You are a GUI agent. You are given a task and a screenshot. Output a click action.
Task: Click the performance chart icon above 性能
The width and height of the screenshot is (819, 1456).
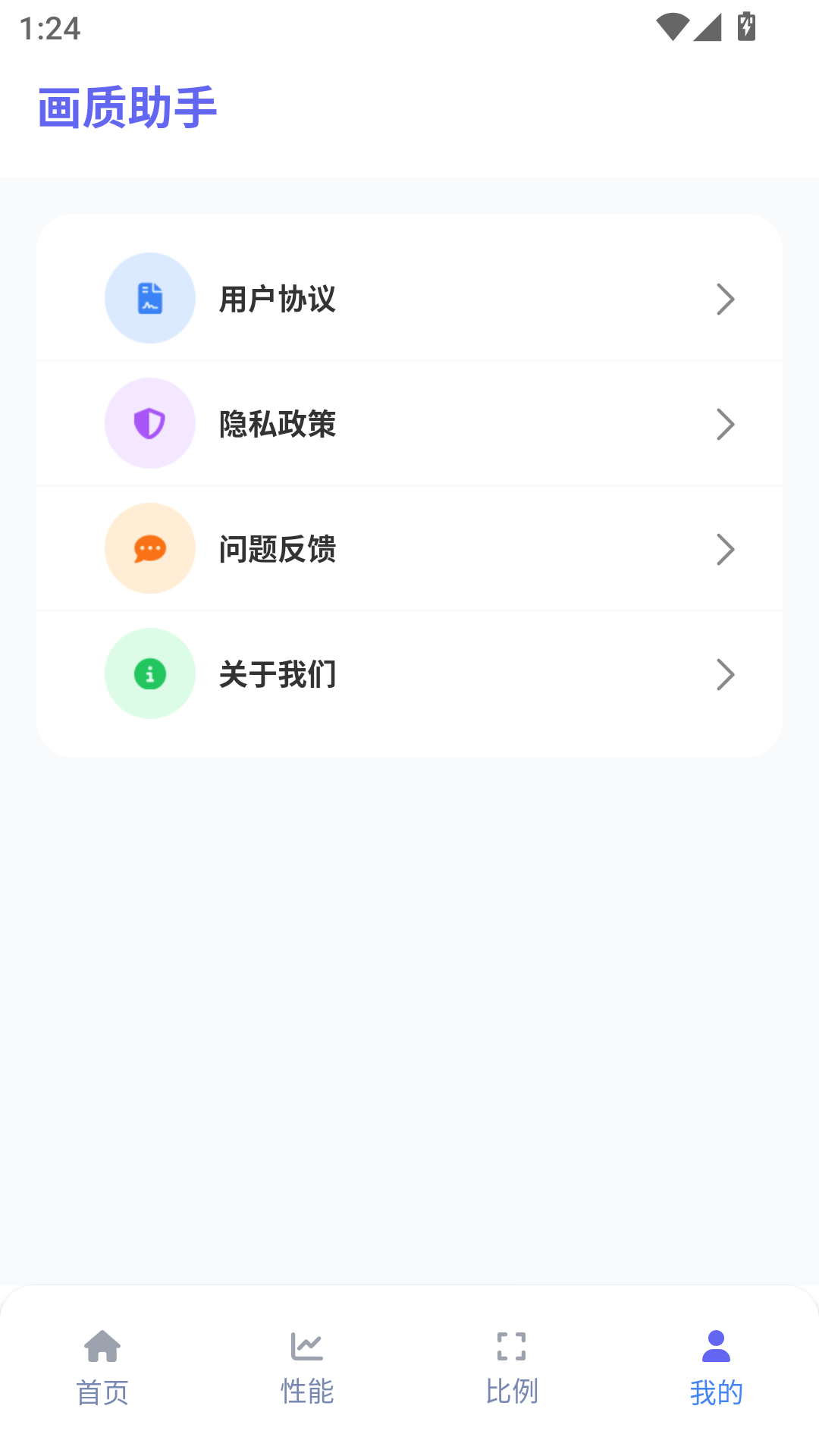[307, 1344]
